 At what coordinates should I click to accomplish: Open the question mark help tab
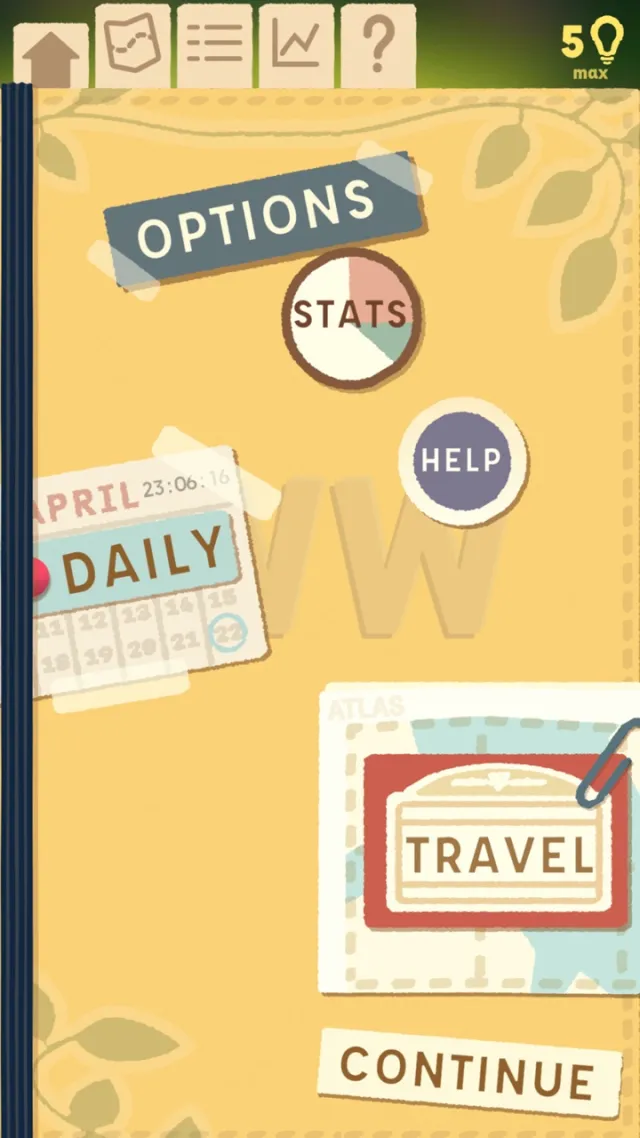[x=378, y=45]
